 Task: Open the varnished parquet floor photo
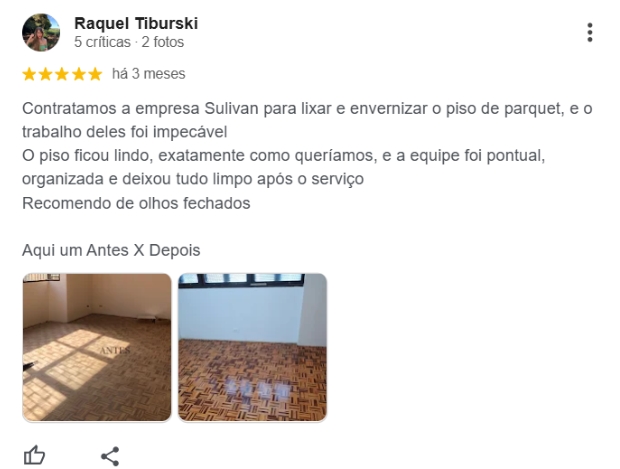(x=252, y=347)
